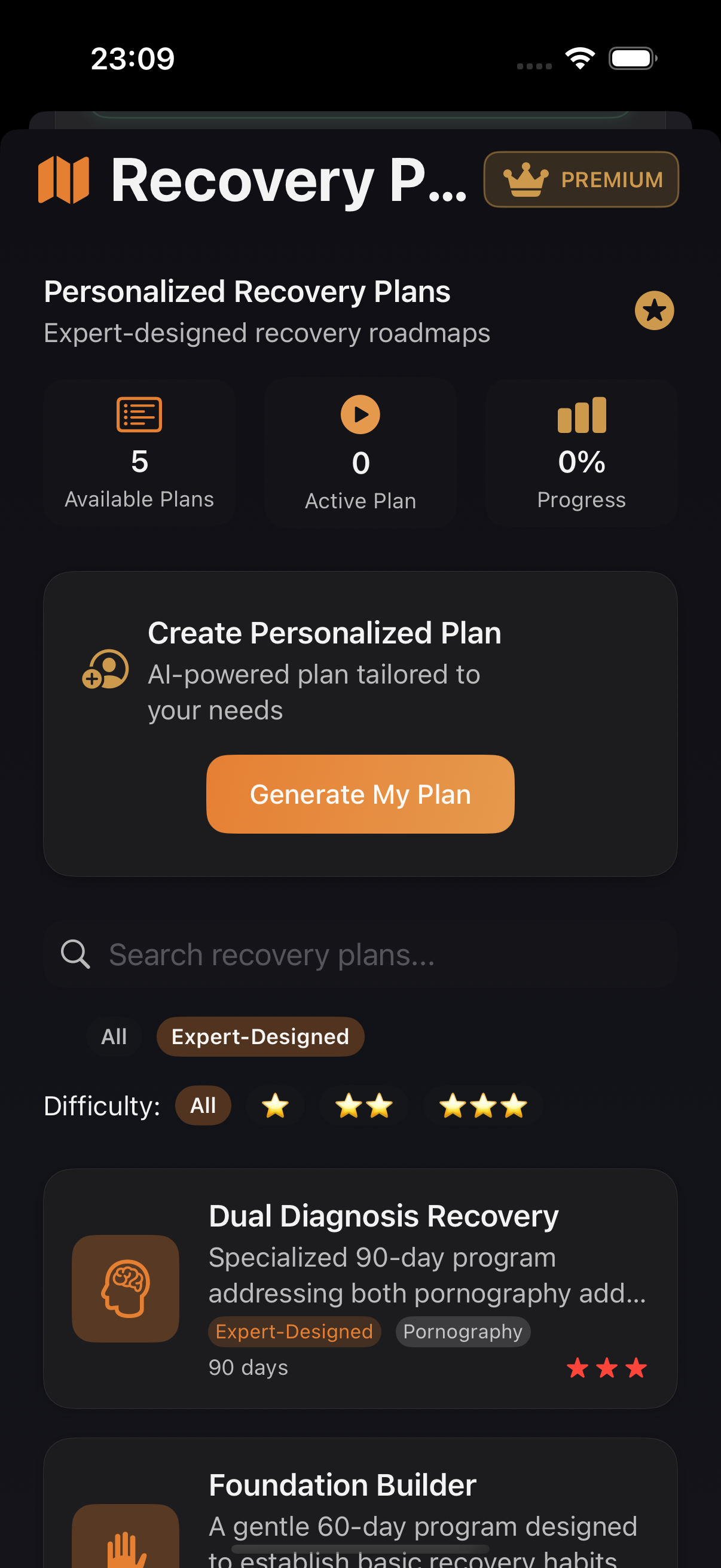Tap the gold star favorite icon
The width and height of the screenshot is (721, 1568).
click(653, 310)
